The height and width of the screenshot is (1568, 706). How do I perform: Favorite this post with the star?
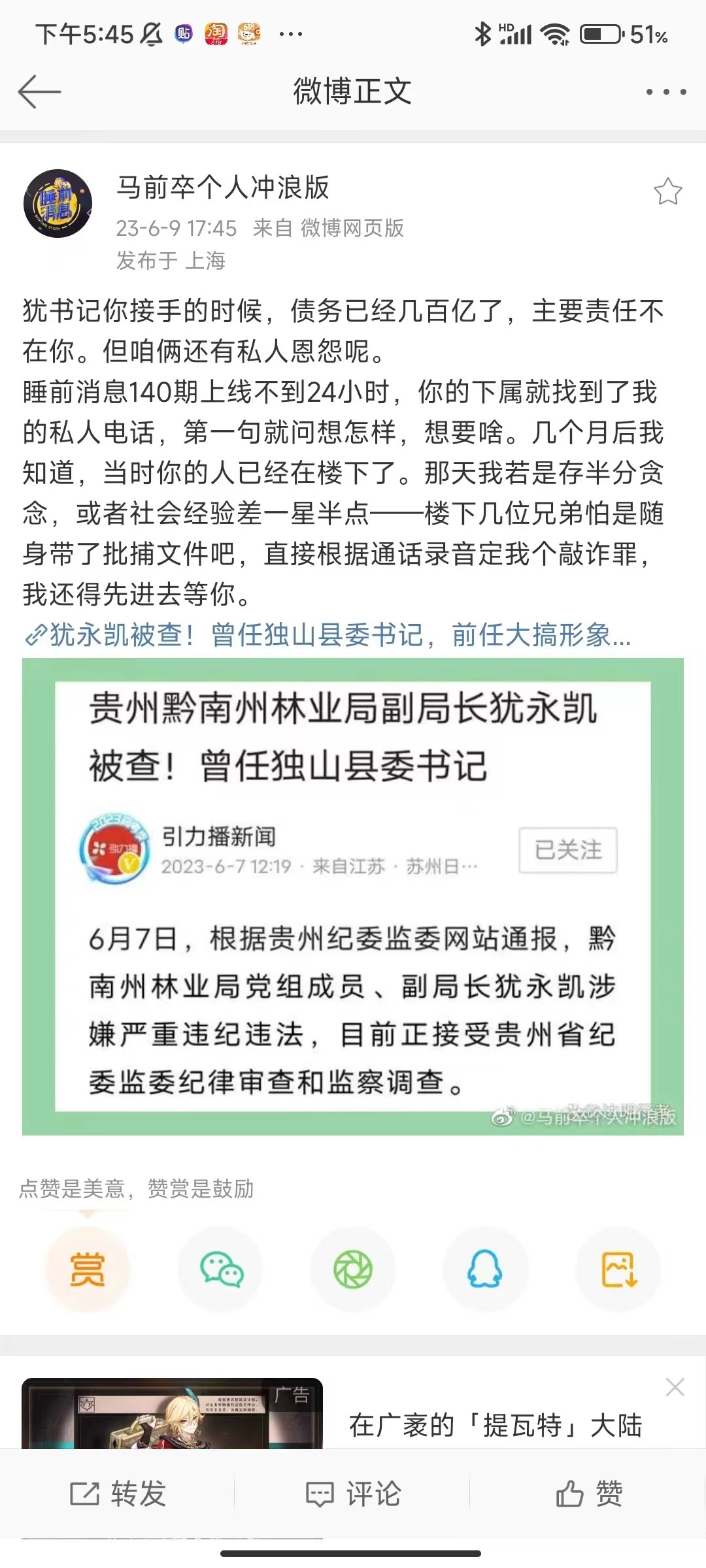tap(667, 191)
